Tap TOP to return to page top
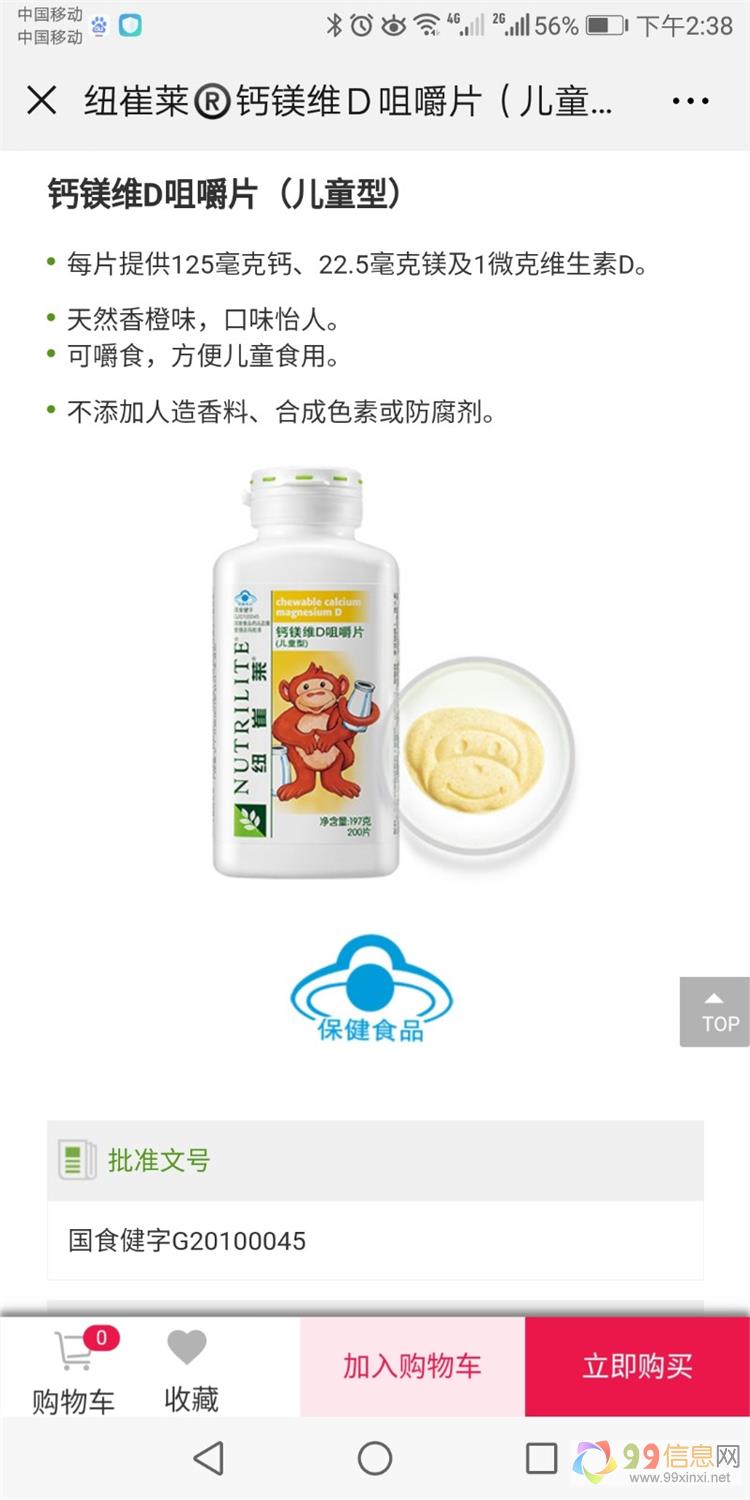The height and width of the screenshot is (1500, 750). pyautogui.click(x=714, y=1012)
